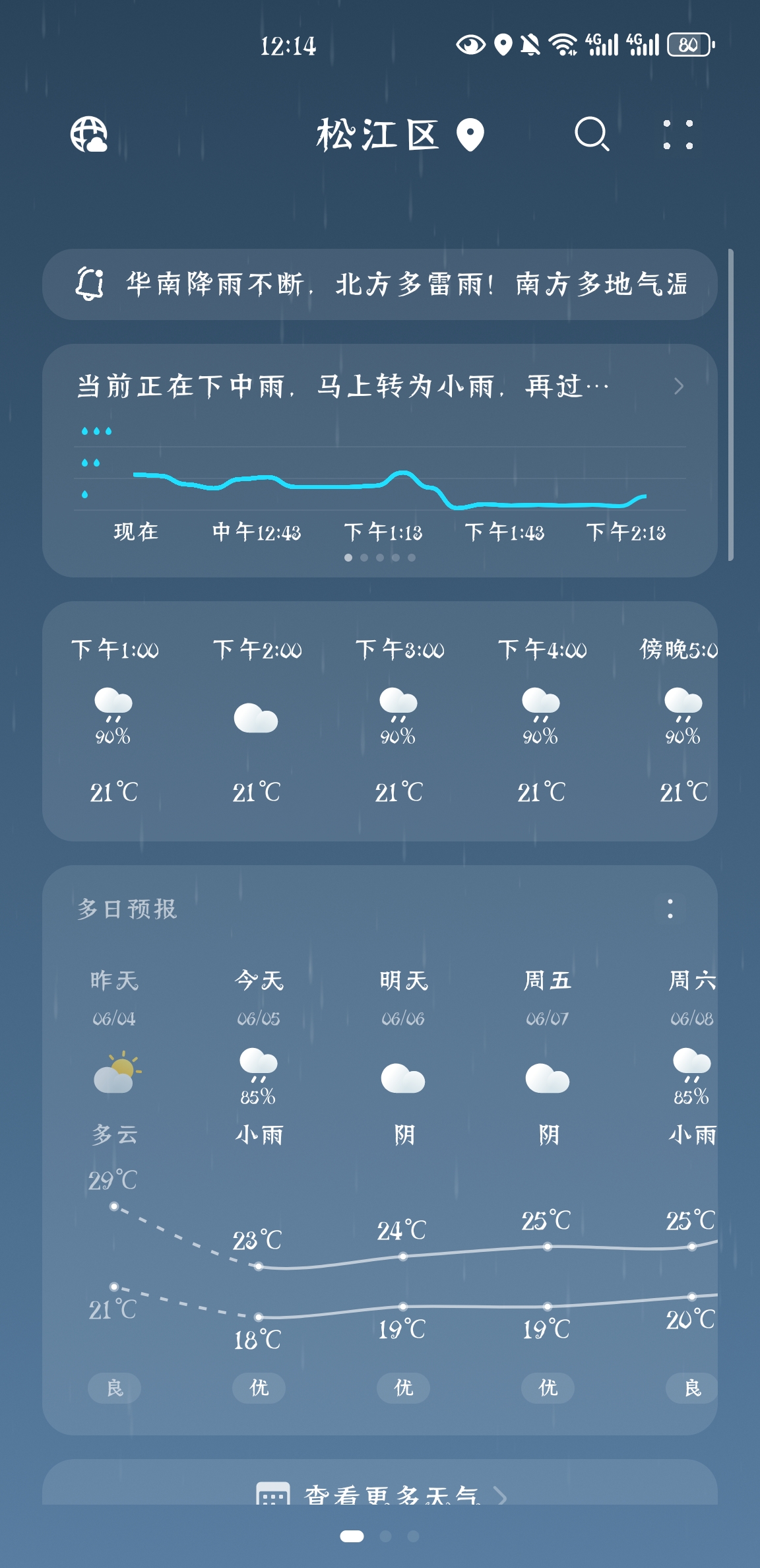View hourly forecast for 下午1:00

[x=114, y=719]
